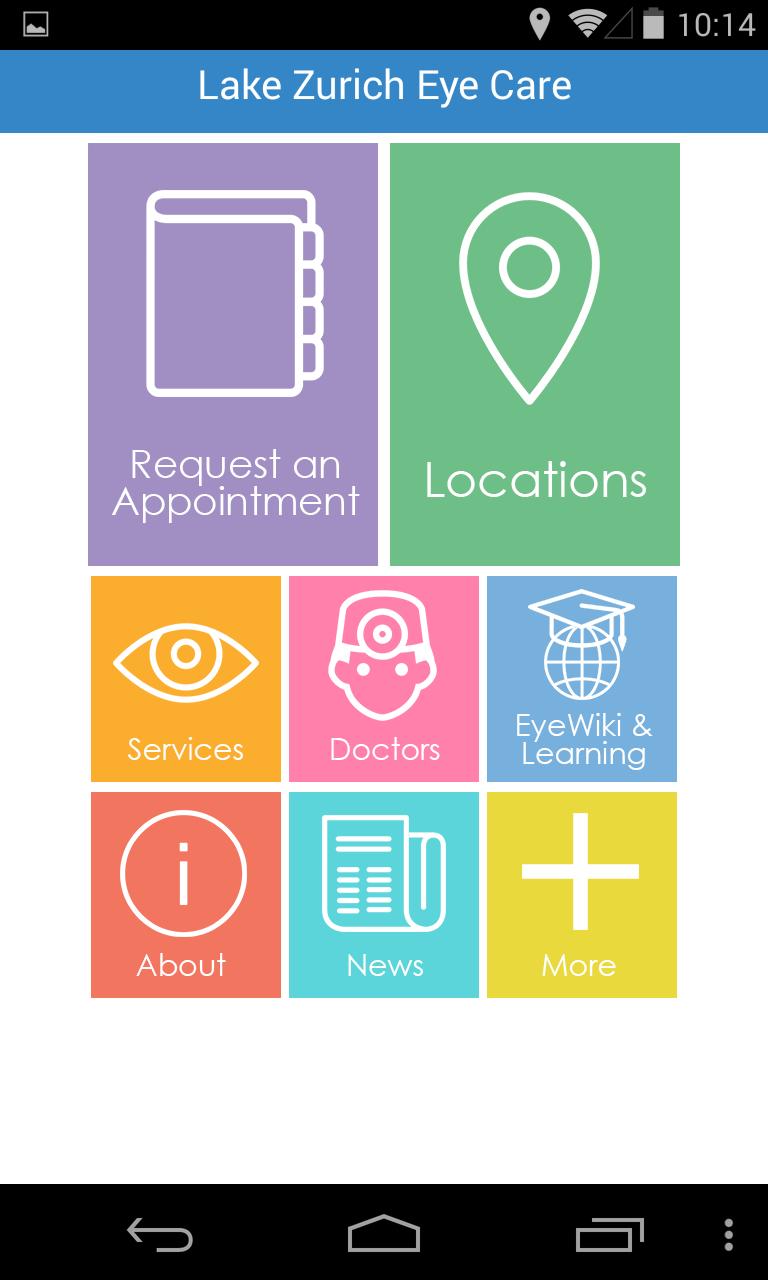Tap the Lake Zurich Eye Care title bar
Viewport: 768px width, 1280px height.
(x=384, y=88)
